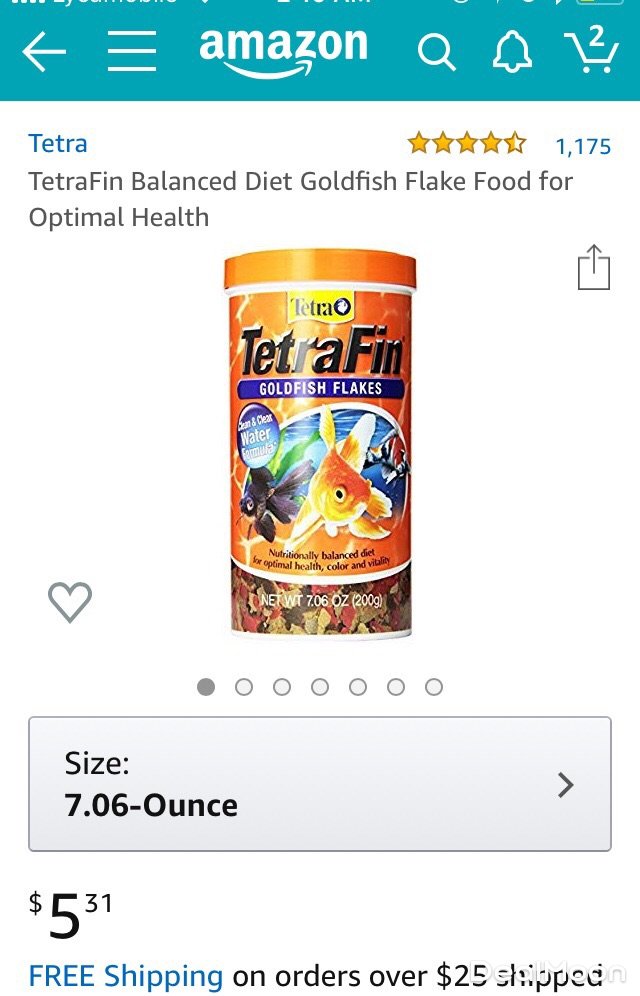Open the 1,175 customer reviews
640x996 pixels.
click(x=583, y=147)
